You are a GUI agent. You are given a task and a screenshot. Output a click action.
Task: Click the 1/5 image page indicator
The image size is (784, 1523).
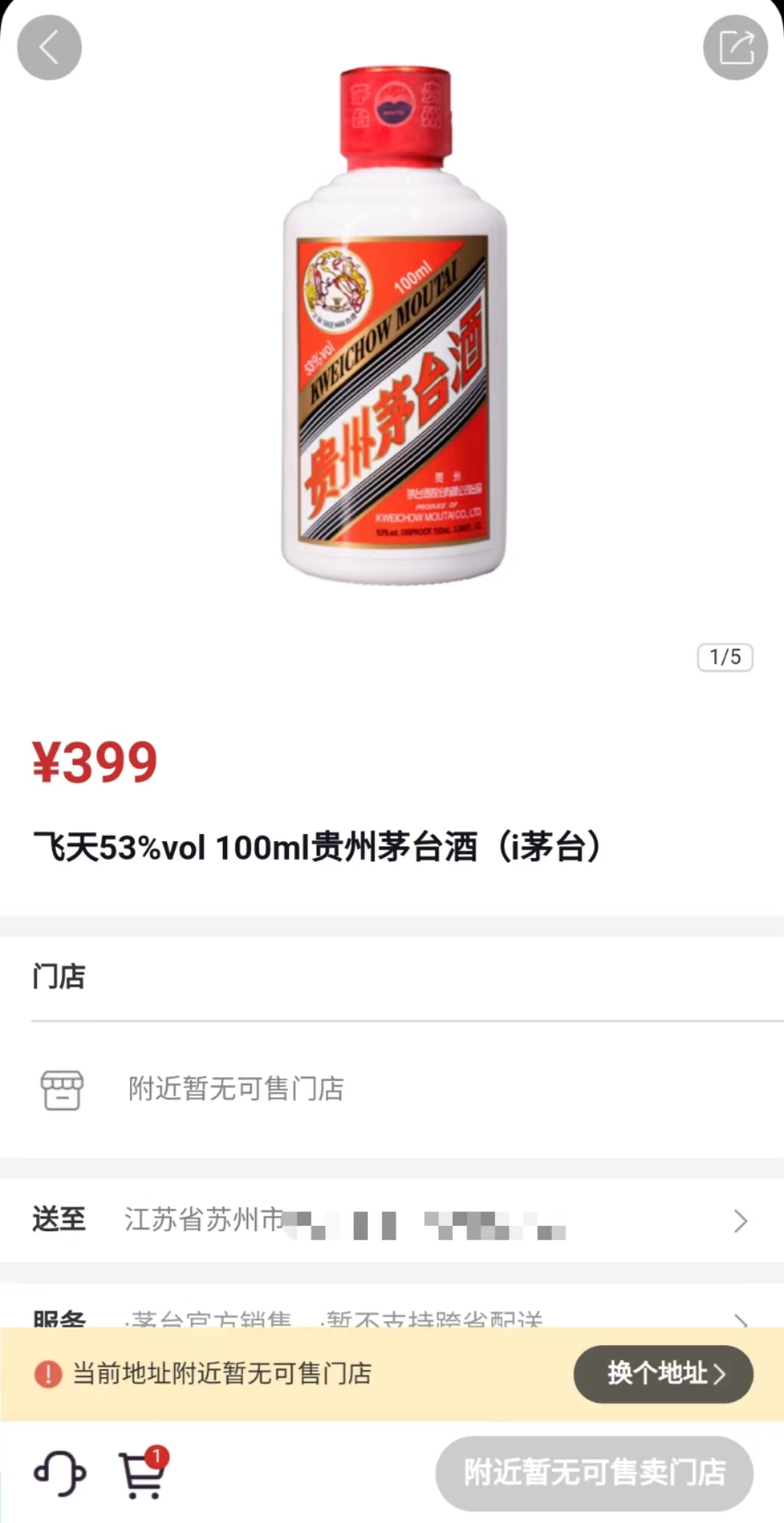pos(724,657)
